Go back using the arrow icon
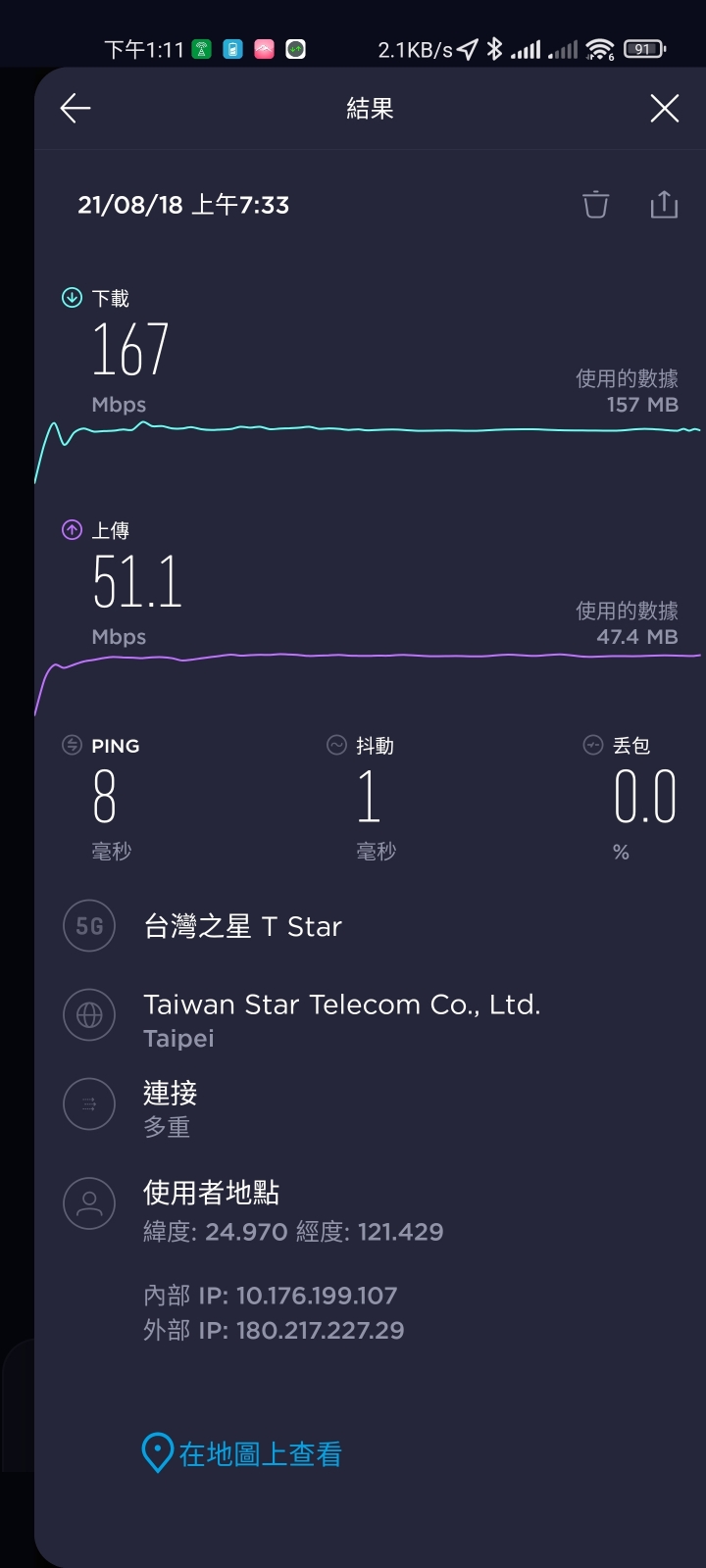The width and height of the screenshot is (706, 1568). 76,109
